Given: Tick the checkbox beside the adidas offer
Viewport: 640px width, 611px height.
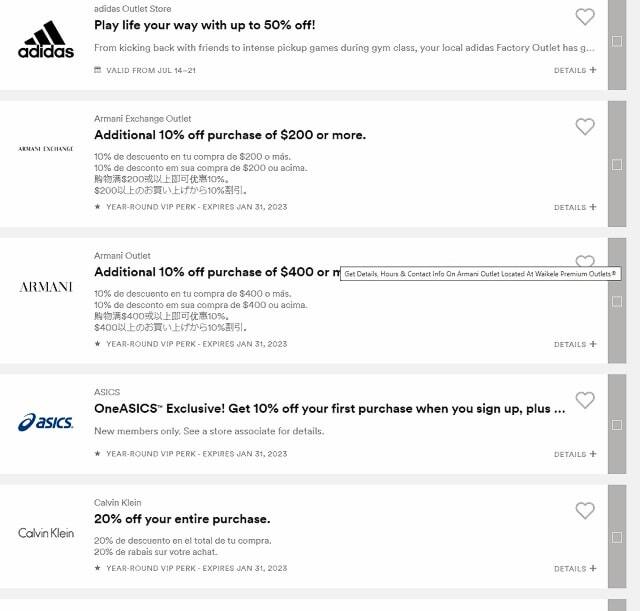Looking at the screenshot, I should [616, 42].
